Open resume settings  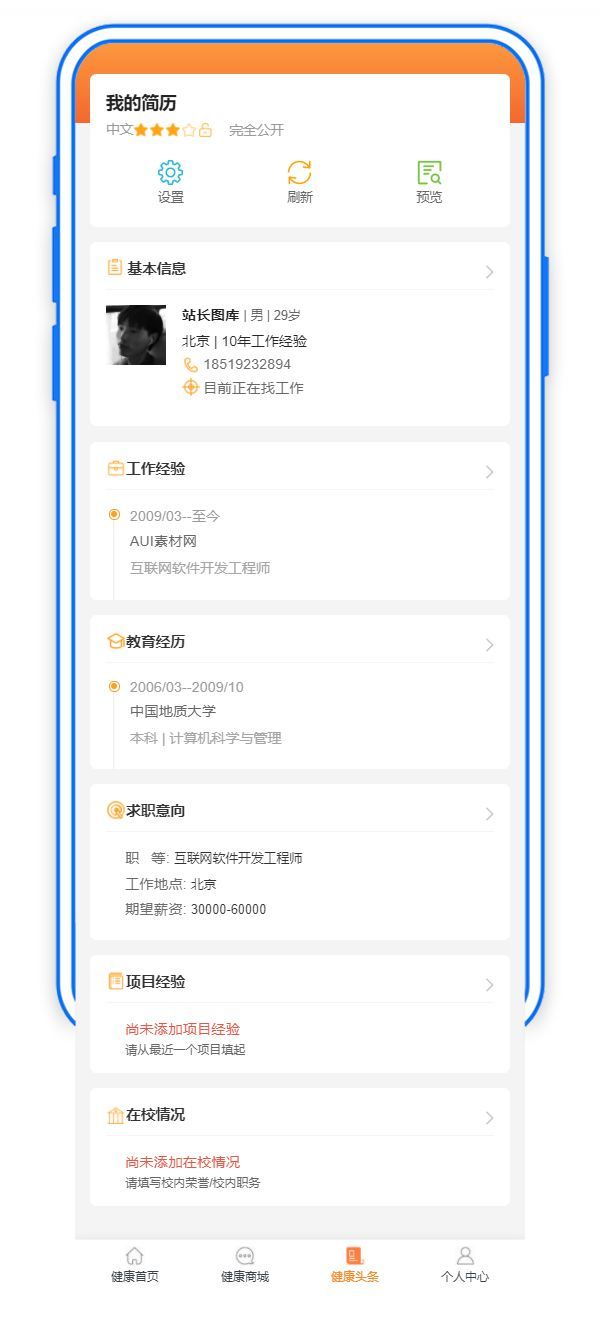coord(171,181)
